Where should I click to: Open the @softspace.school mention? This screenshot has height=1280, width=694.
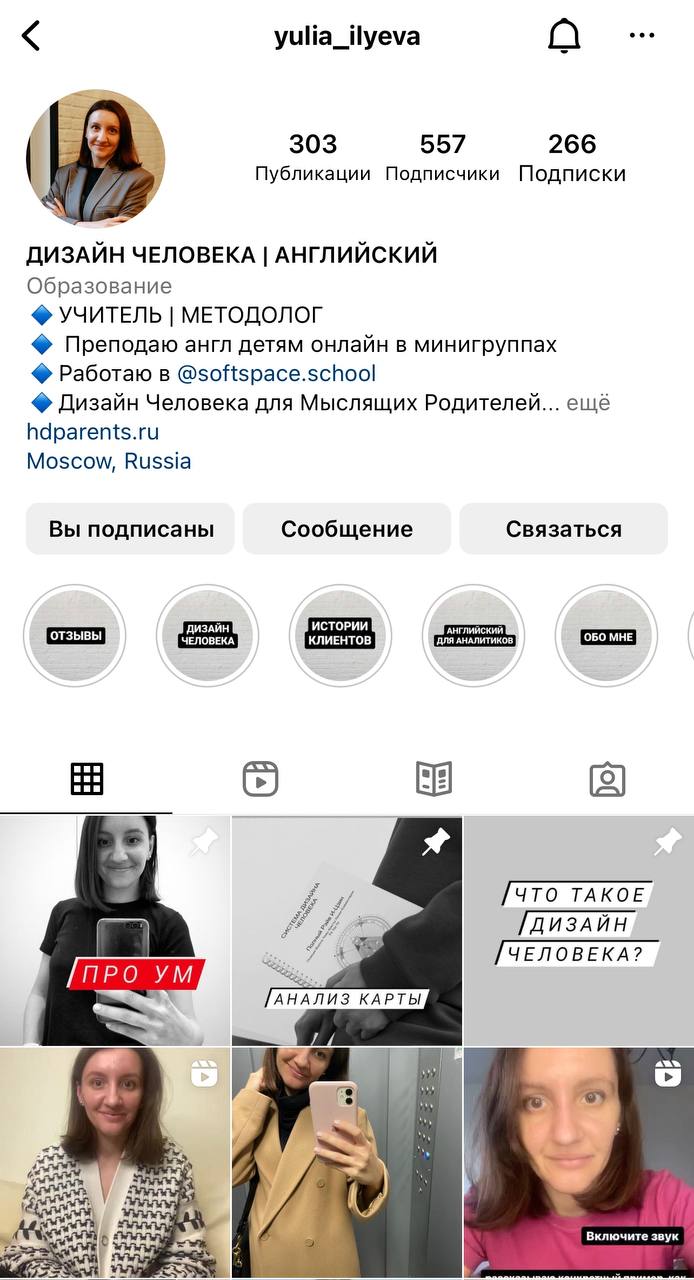pos(276,374)
